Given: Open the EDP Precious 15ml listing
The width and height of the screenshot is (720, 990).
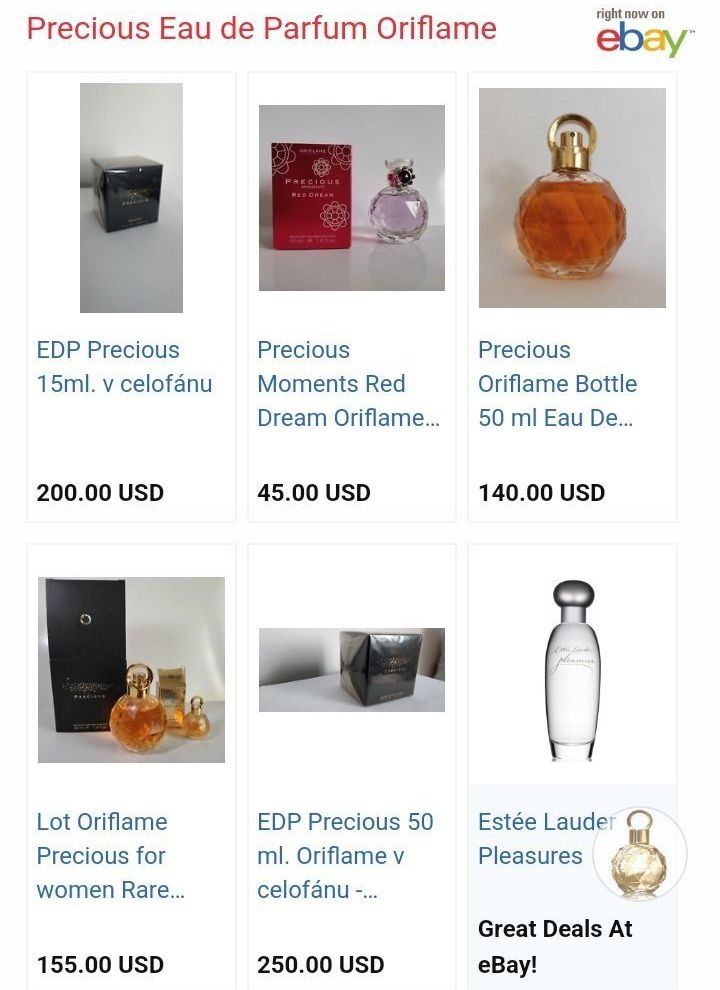Looking at the screenshot, I should (x=124, y=366).
